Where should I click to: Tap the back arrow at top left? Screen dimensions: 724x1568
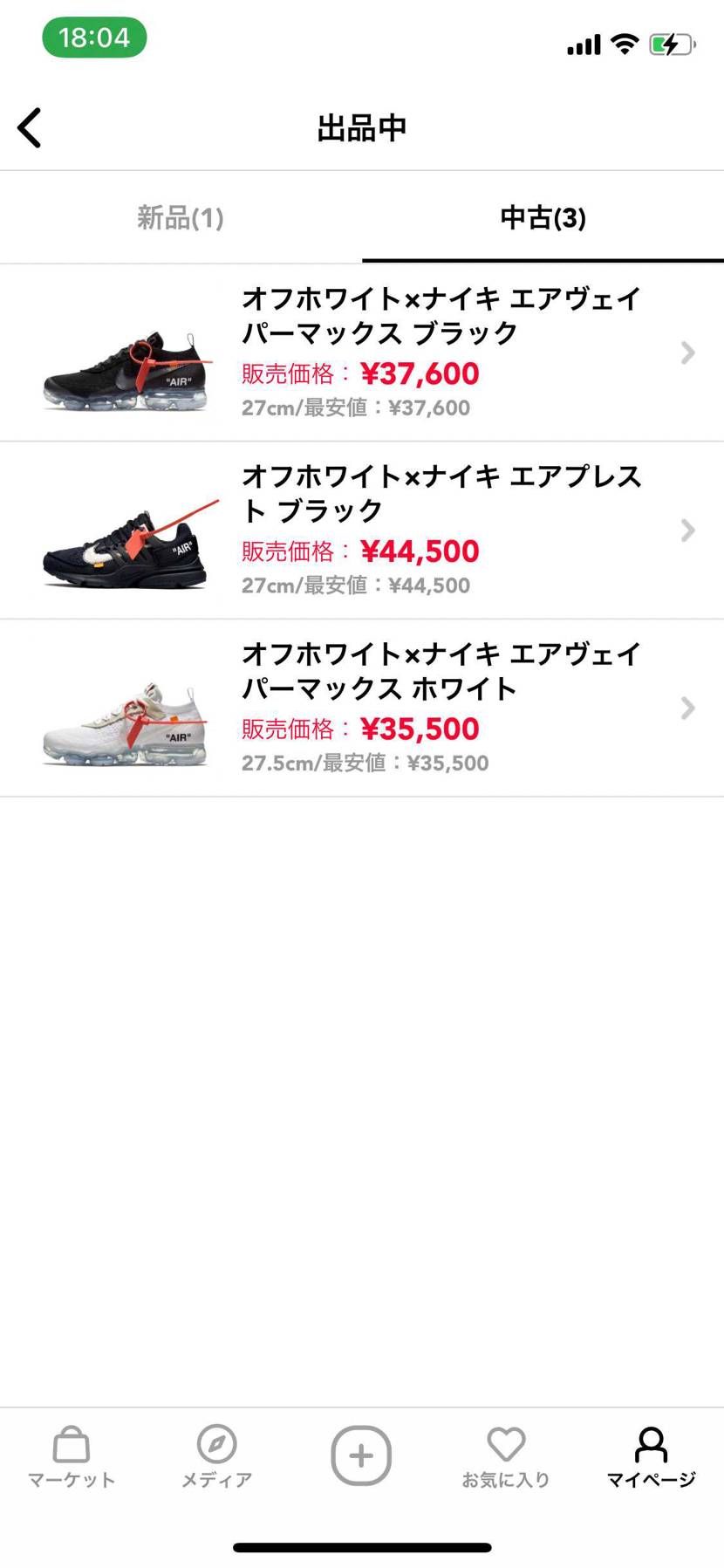pyautogui.click(x=29, y=127)
